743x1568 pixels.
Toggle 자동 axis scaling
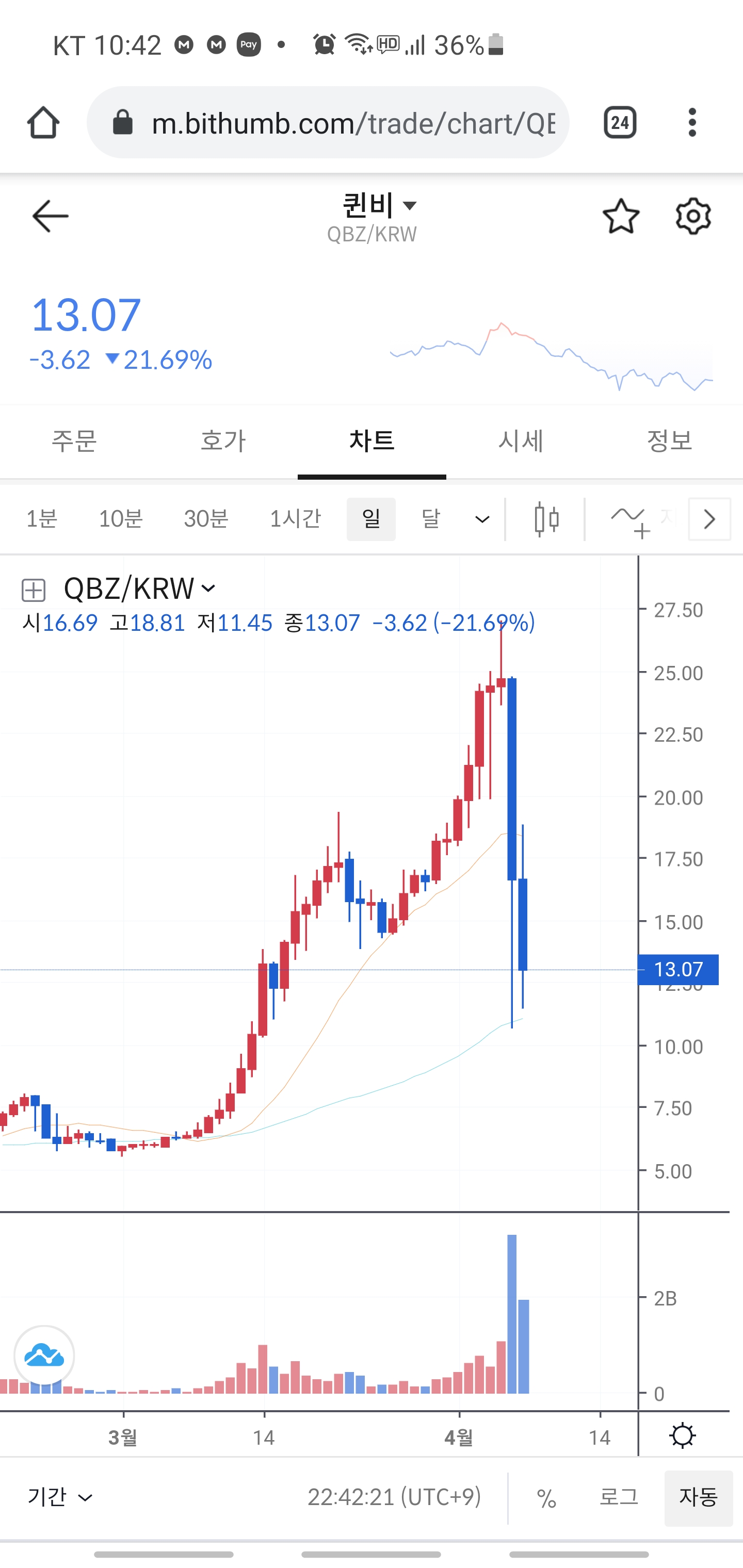(698, 1497)
